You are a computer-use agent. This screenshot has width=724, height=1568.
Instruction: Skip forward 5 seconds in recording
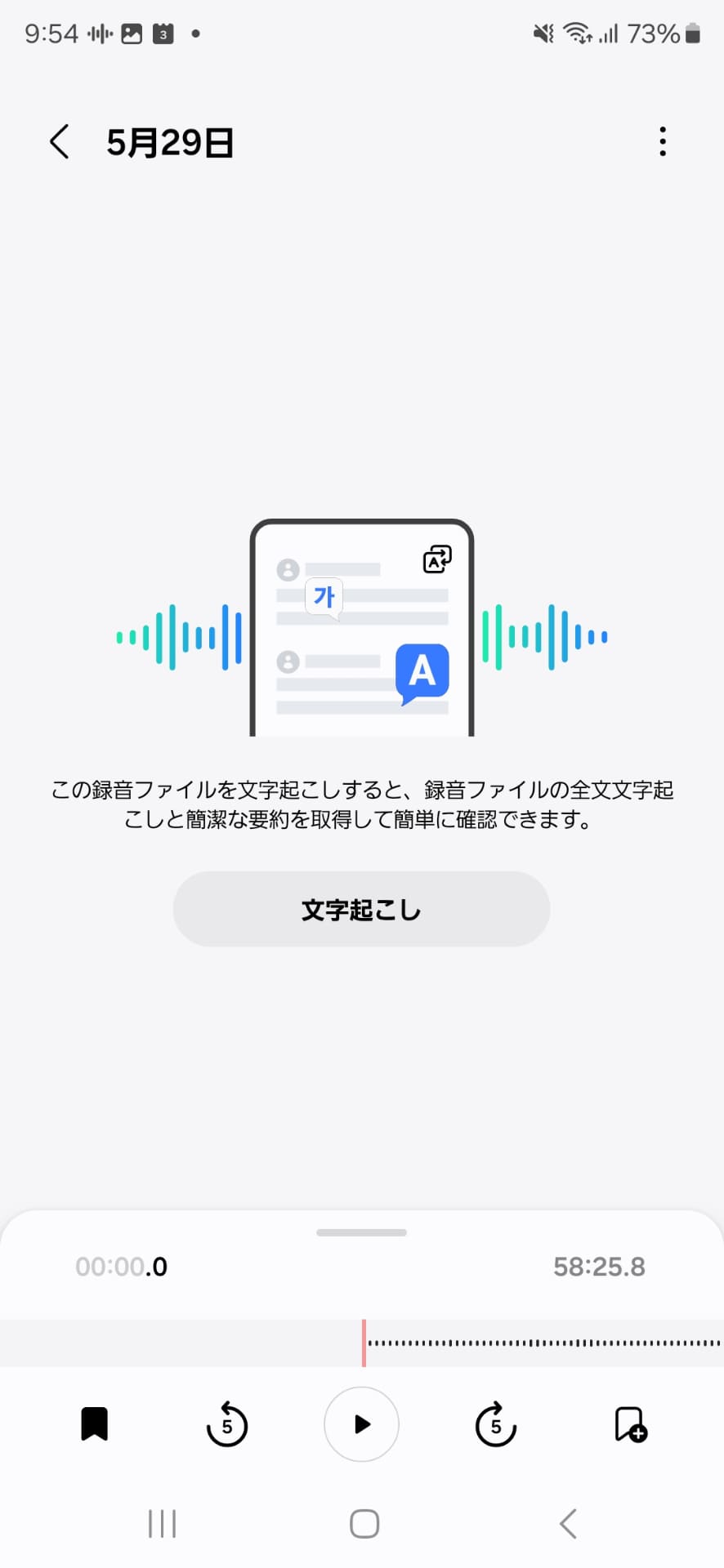tap(496, 1424)
